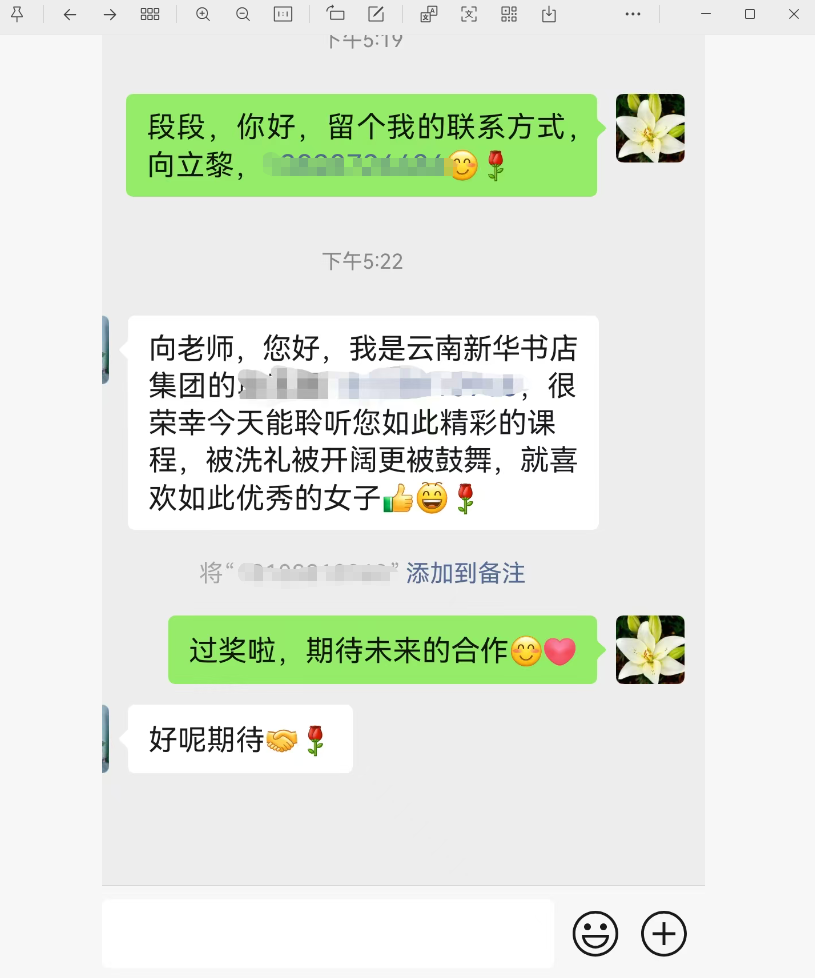Scan QR code in the image
The width and height of the screenshot is (815, 978).
coord(509,14)
